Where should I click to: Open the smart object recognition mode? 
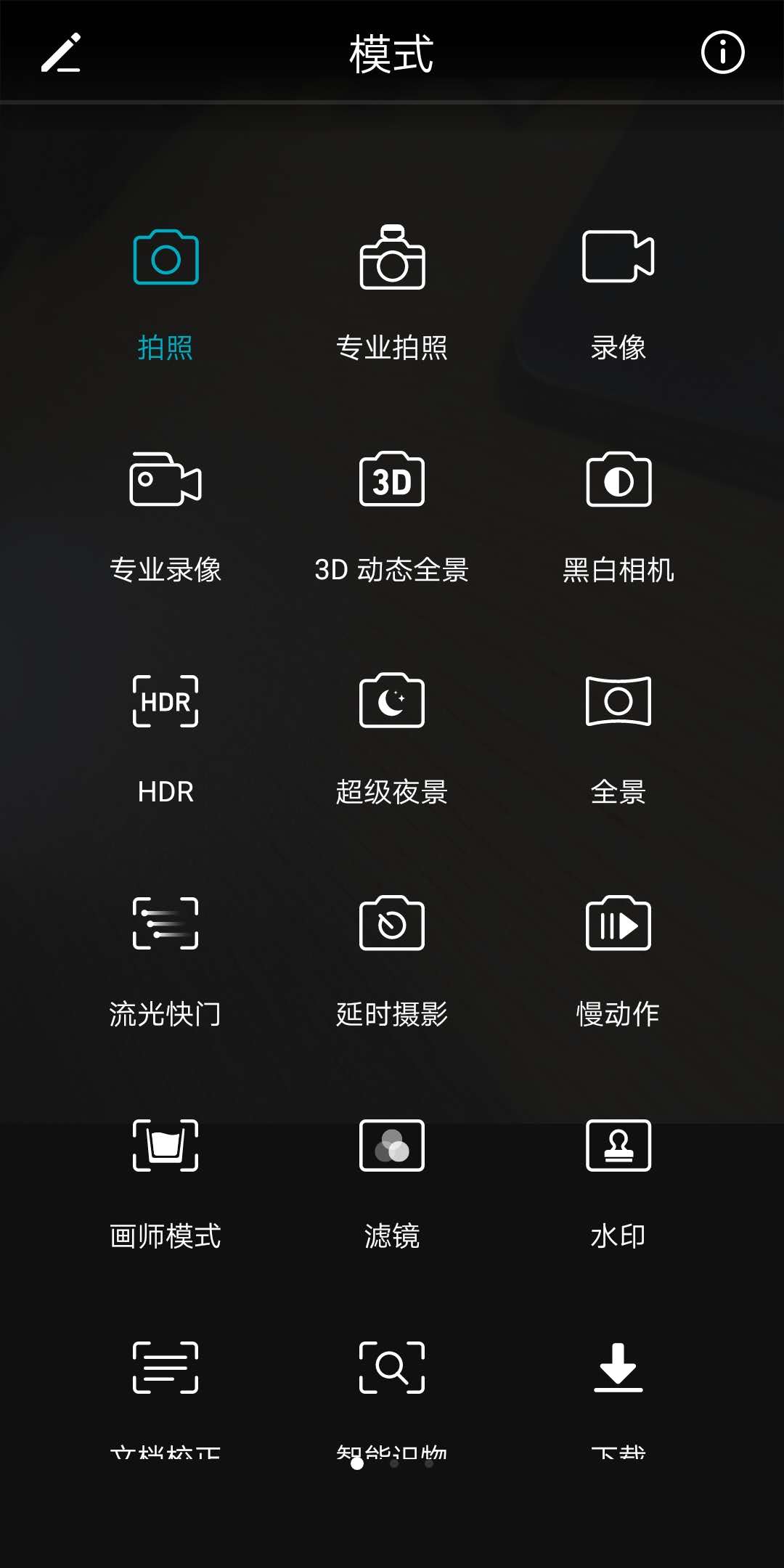[x=392, y=1368]
